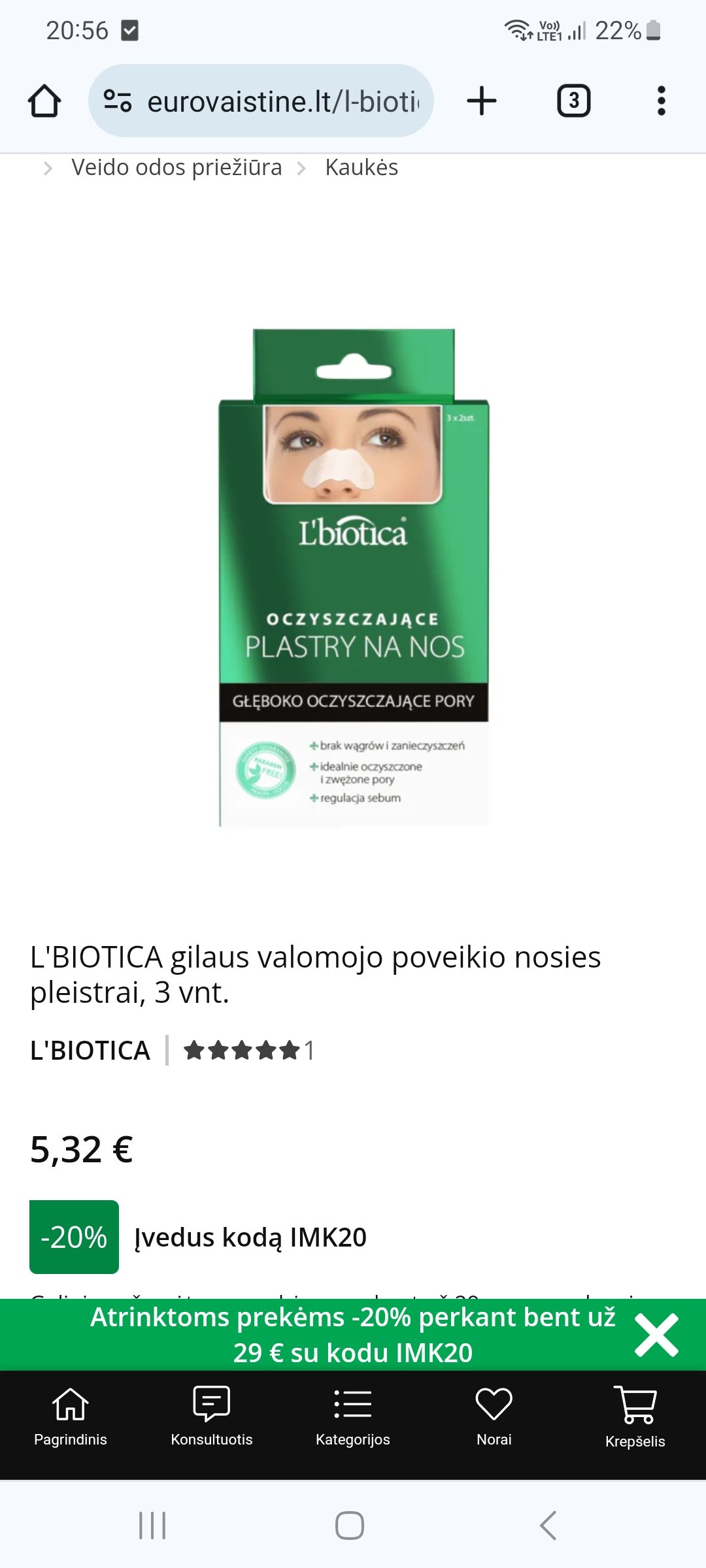Image resolution: width=706 pixels, height=1568 pixels.
Task: Open the Krepšelis shopping cart
Action: click(x=635, y=1416)
